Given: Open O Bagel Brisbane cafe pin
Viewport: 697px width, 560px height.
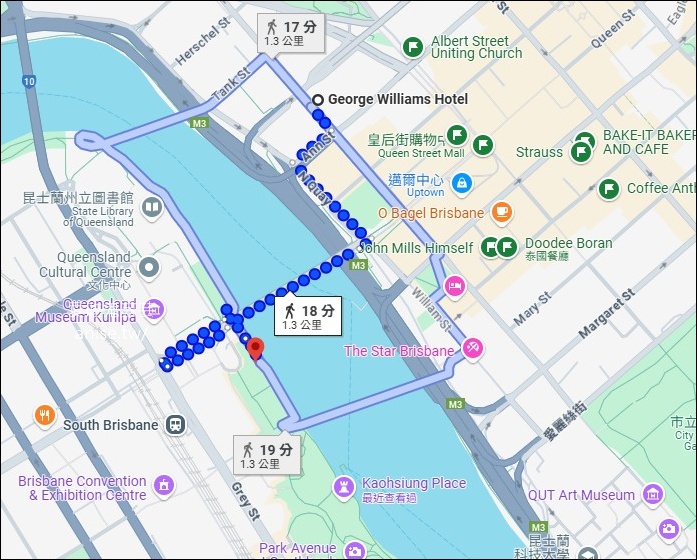Looking at the screenshot, I should (x=502, y=213).
